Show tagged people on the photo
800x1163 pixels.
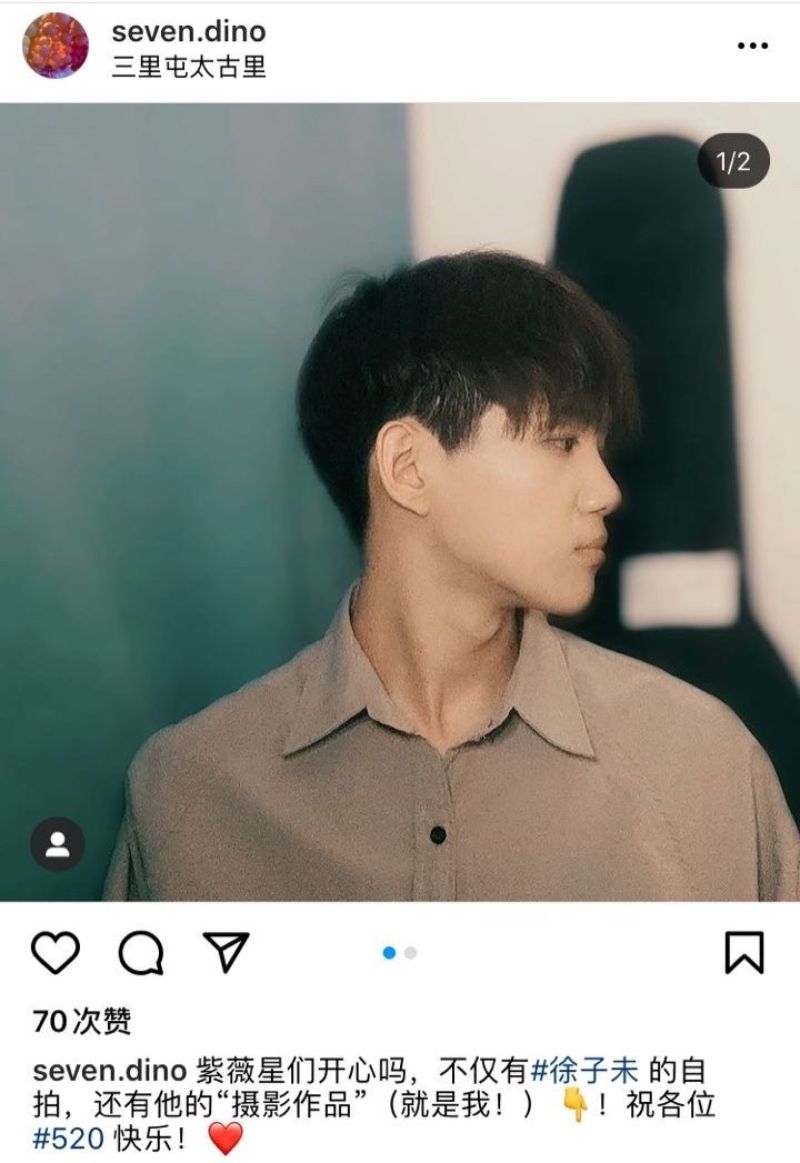tap(57, 845)
